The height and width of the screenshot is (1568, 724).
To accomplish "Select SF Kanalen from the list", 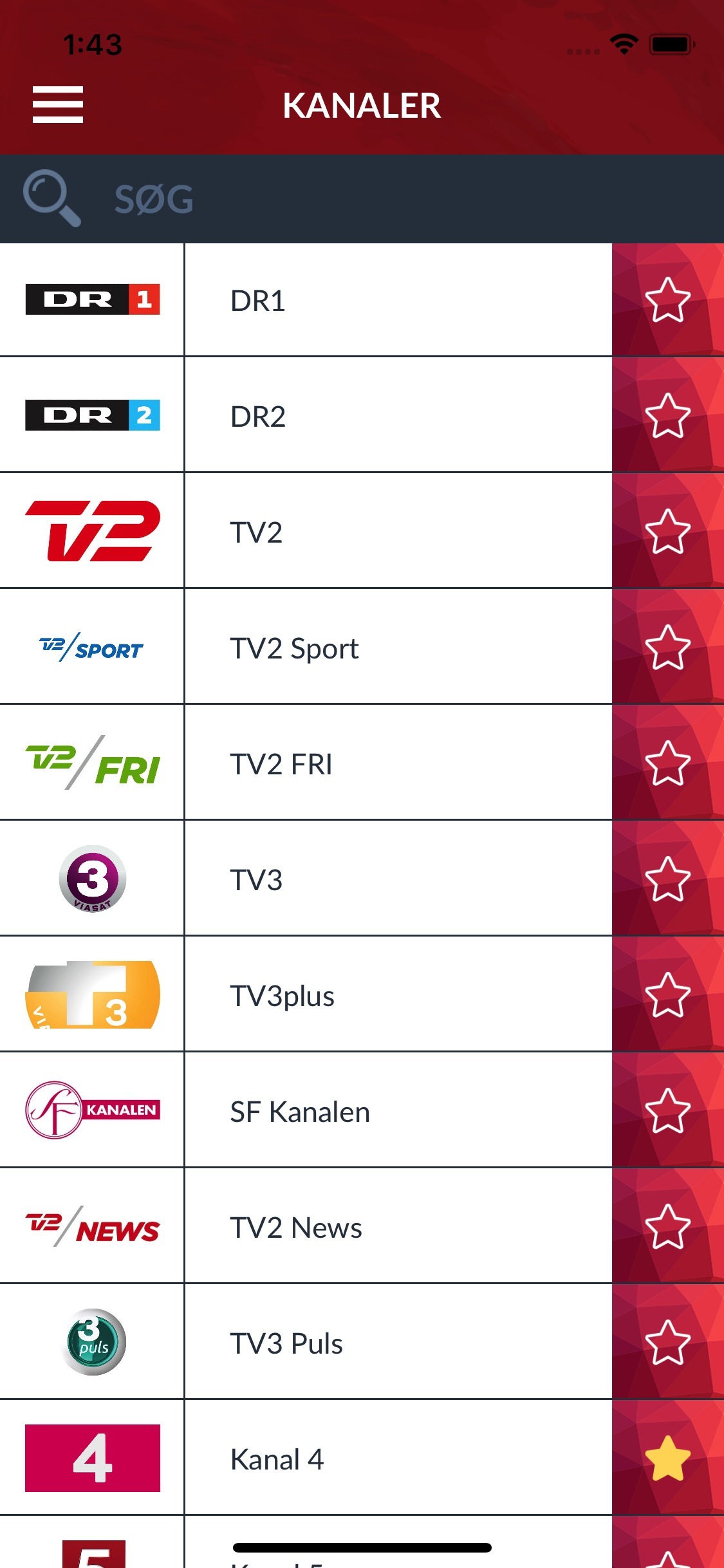I will [306, 1110].
